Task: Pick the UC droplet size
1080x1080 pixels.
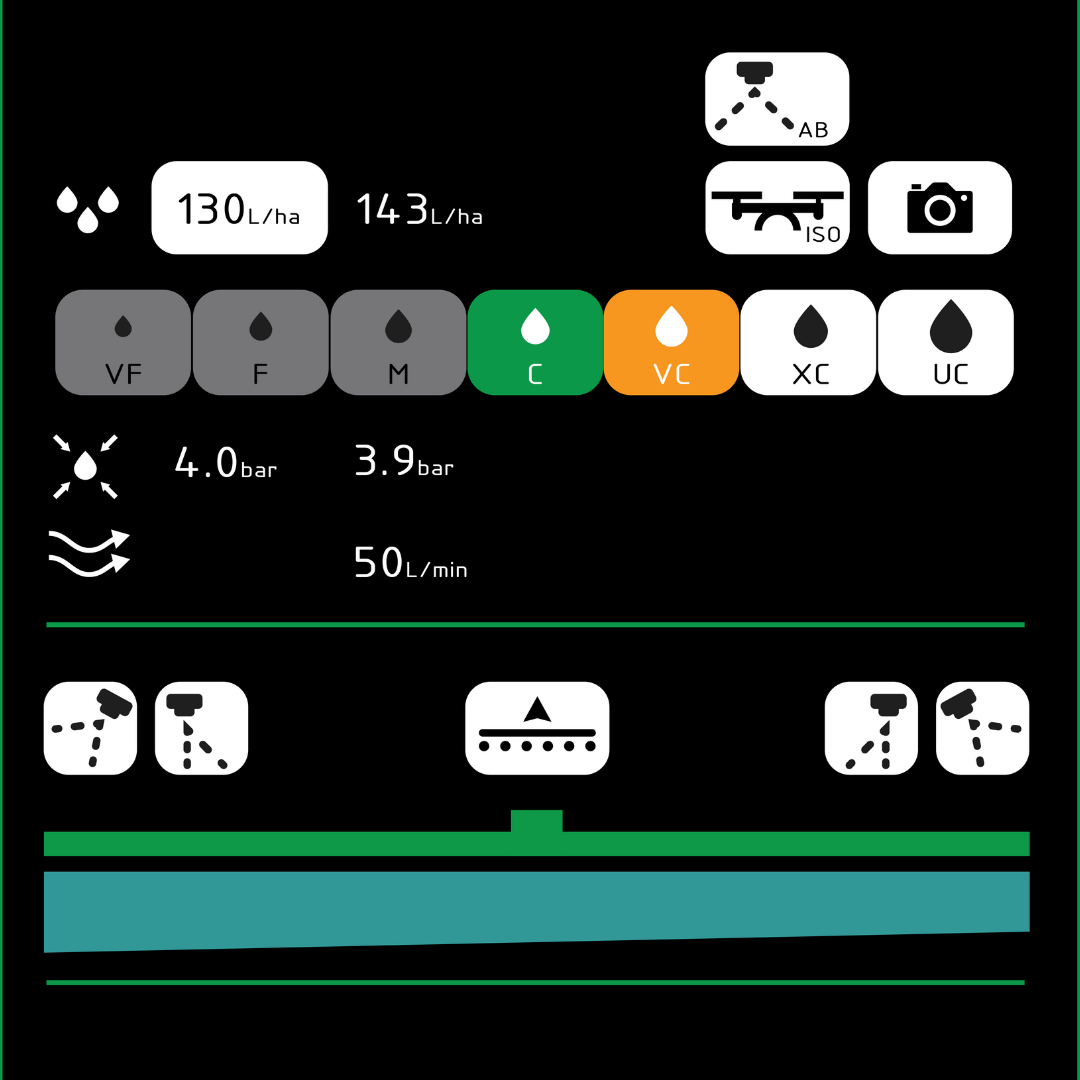Action: point(945,343)
